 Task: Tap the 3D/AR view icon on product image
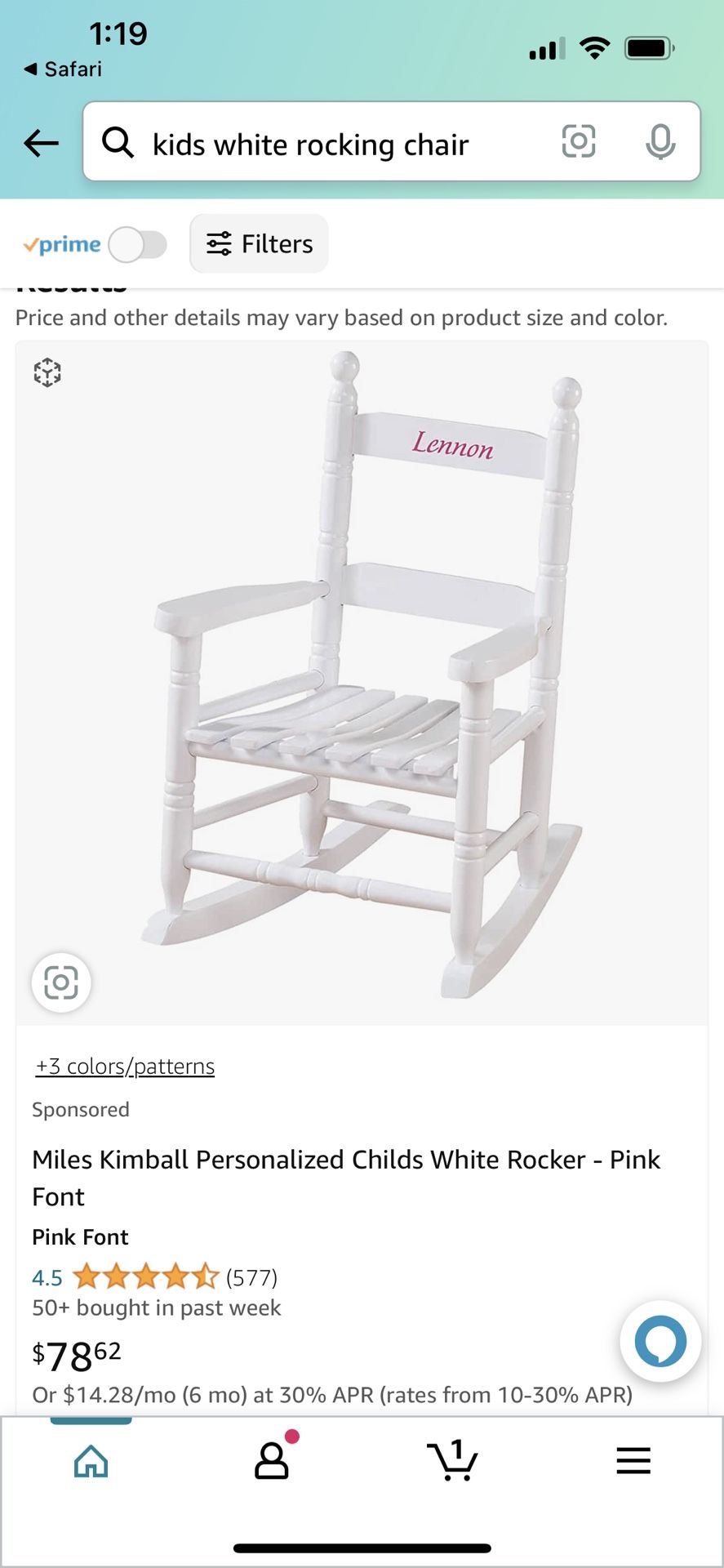click(x=47, y=372)
